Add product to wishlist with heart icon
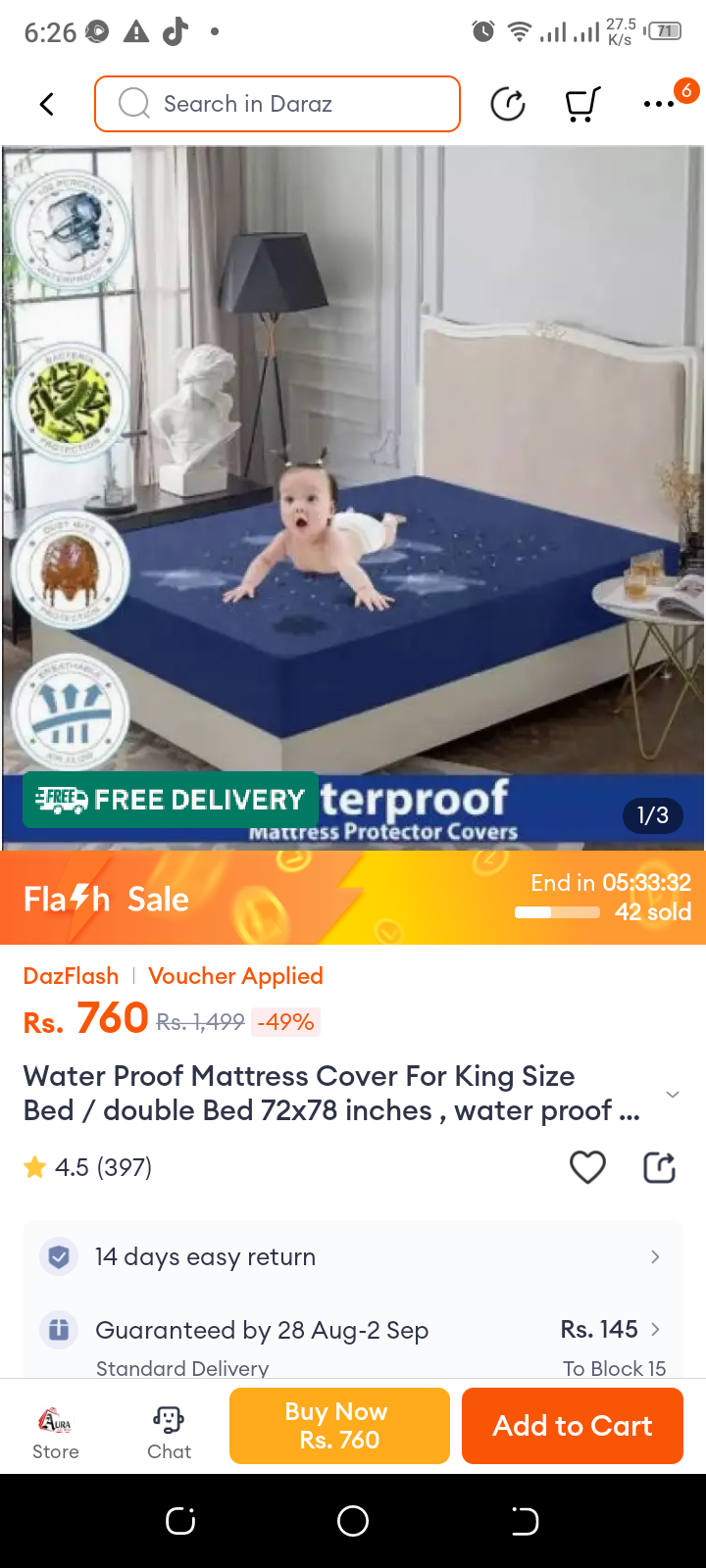Viewport: 706px width, 1568px height. click(x=587, y=1167)
